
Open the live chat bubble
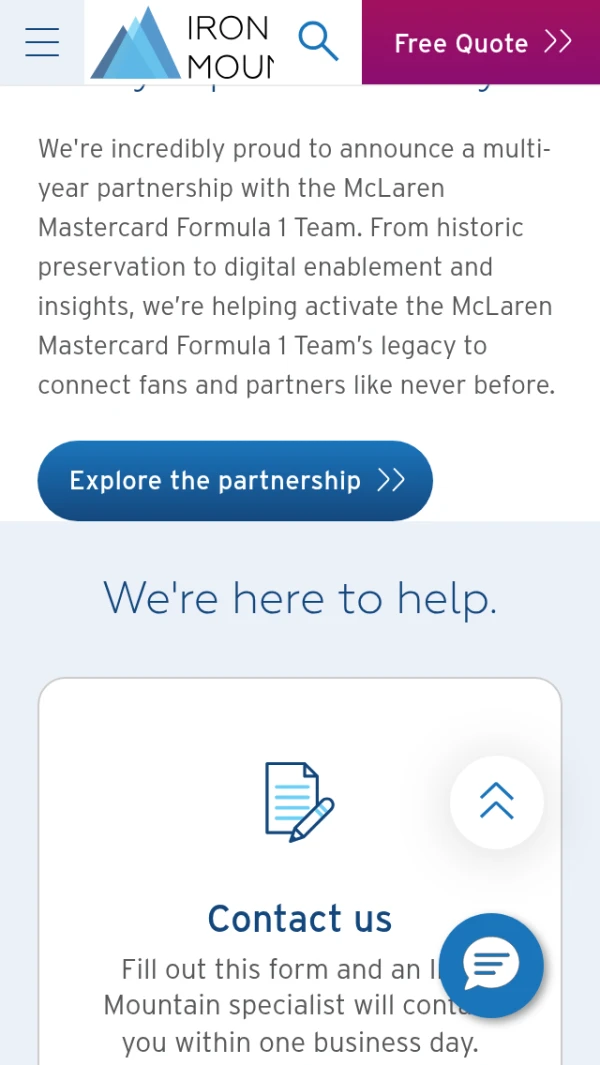(x=491, y=964)
